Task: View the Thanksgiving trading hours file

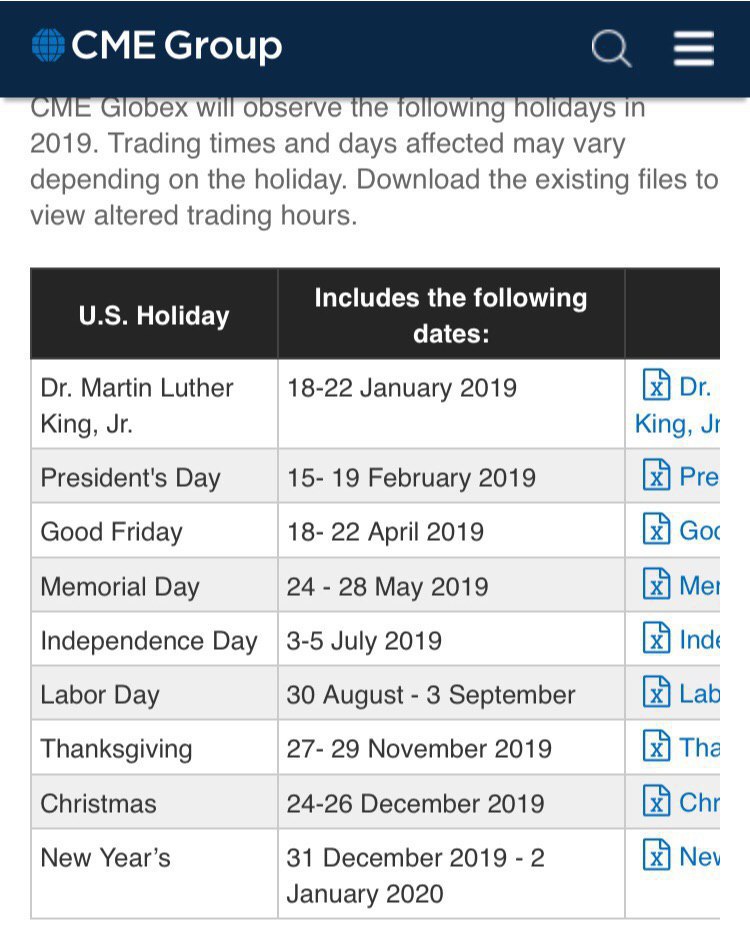Action: [x=682, y=746]
